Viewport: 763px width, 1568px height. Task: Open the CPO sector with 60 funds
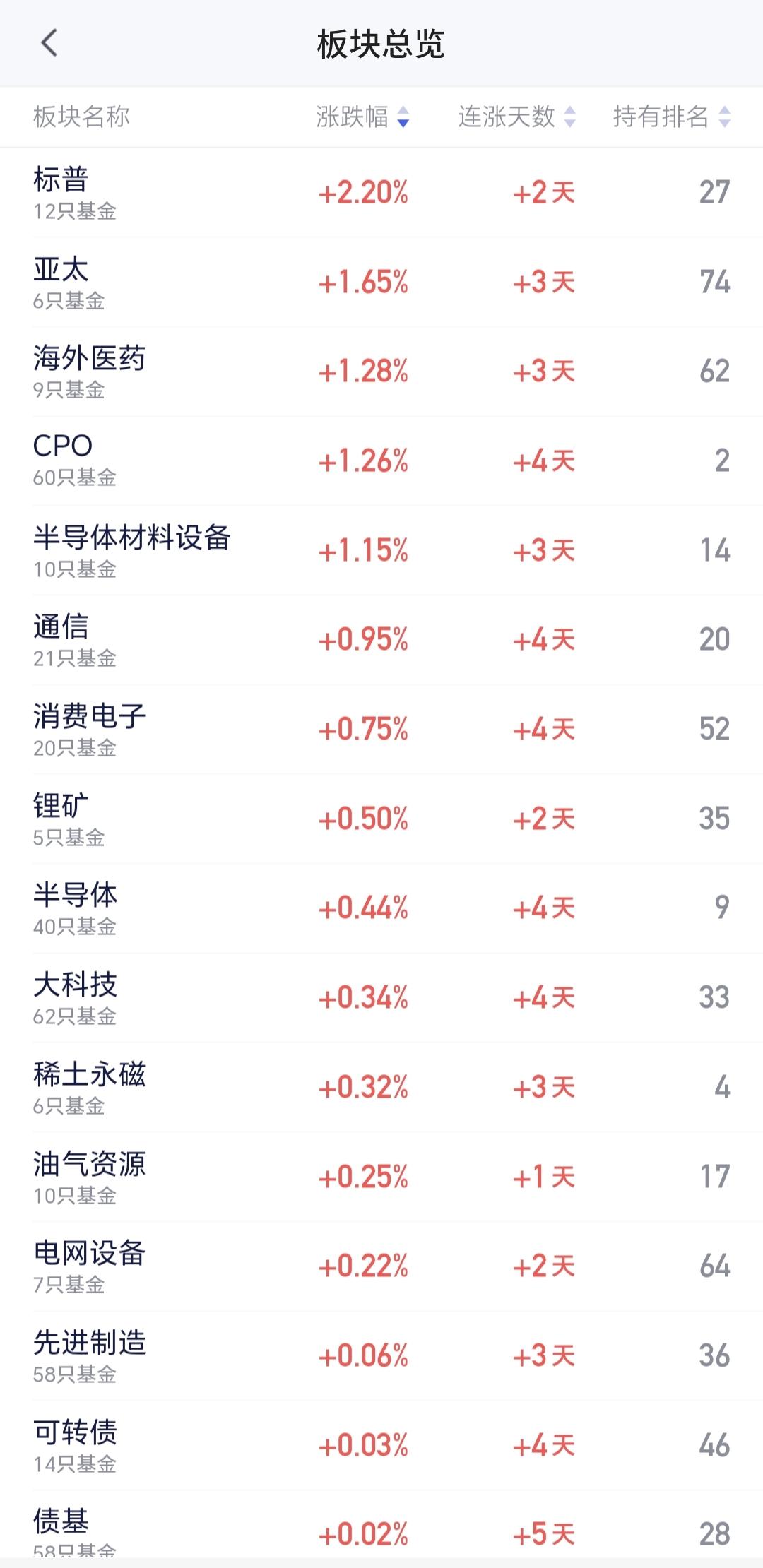(x=381, y=461)
